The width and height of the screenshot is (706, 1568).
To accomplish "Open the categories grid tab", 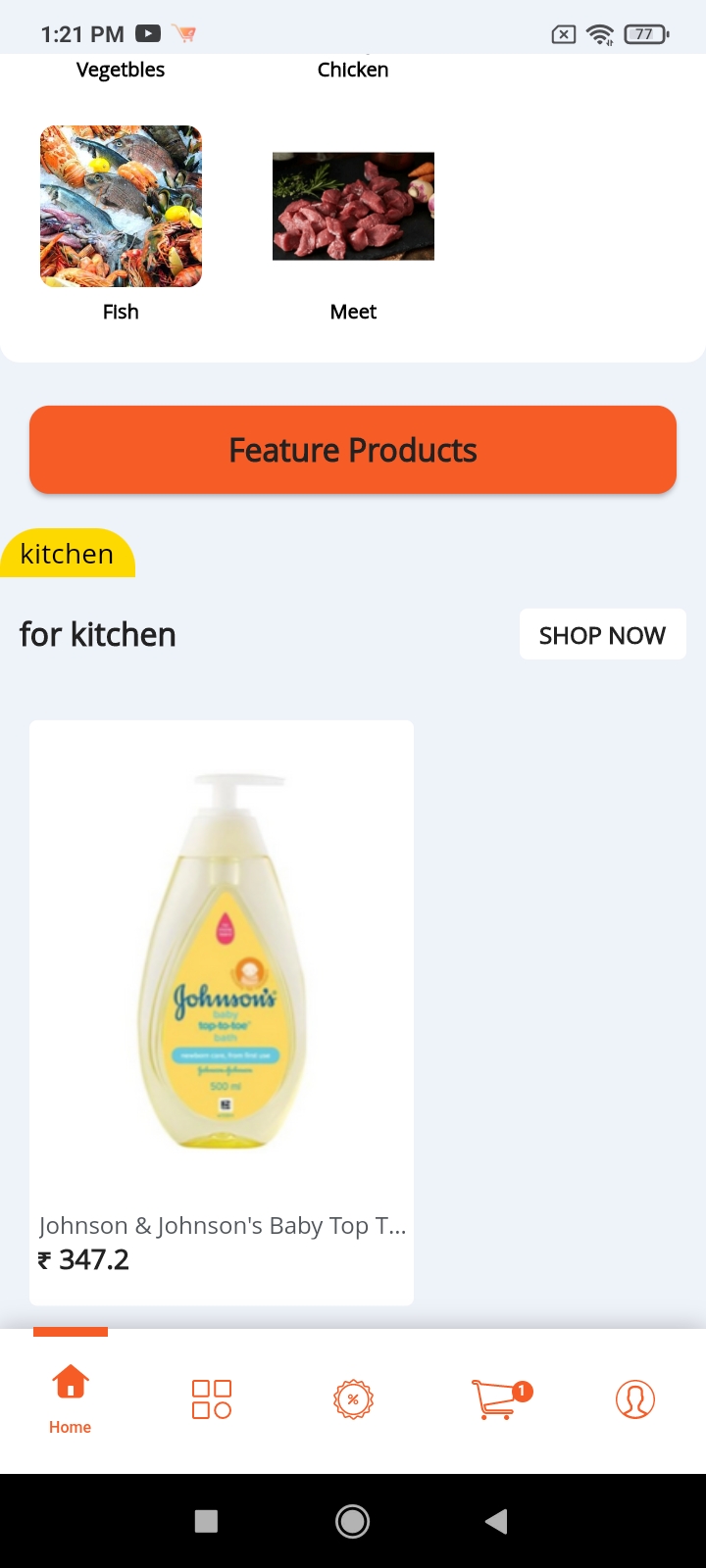I will 212,1398.
